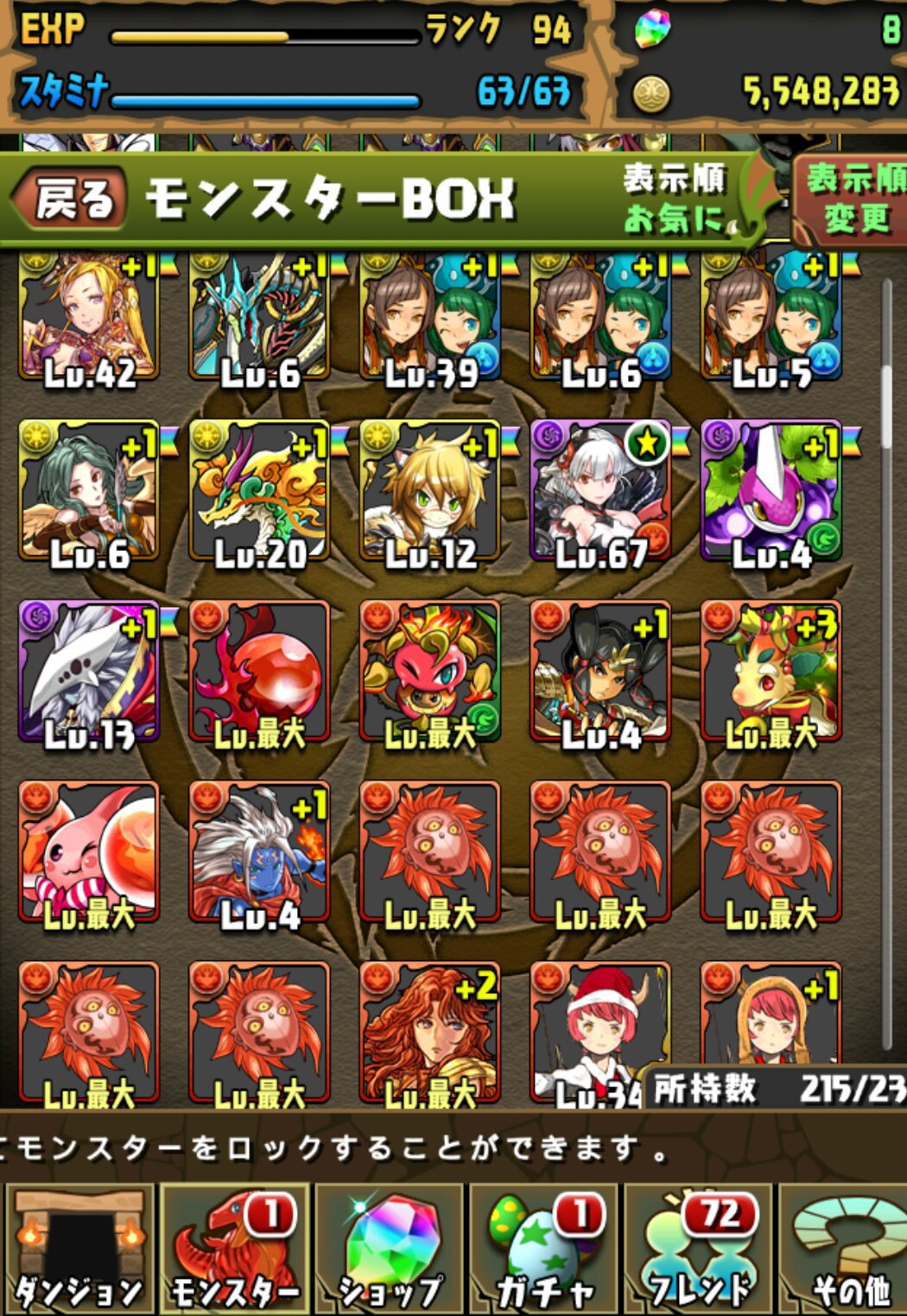907x1316 pixels.
Task: Select the Lv.67 white-haired dark monster
Action: (x=600, y=492)
